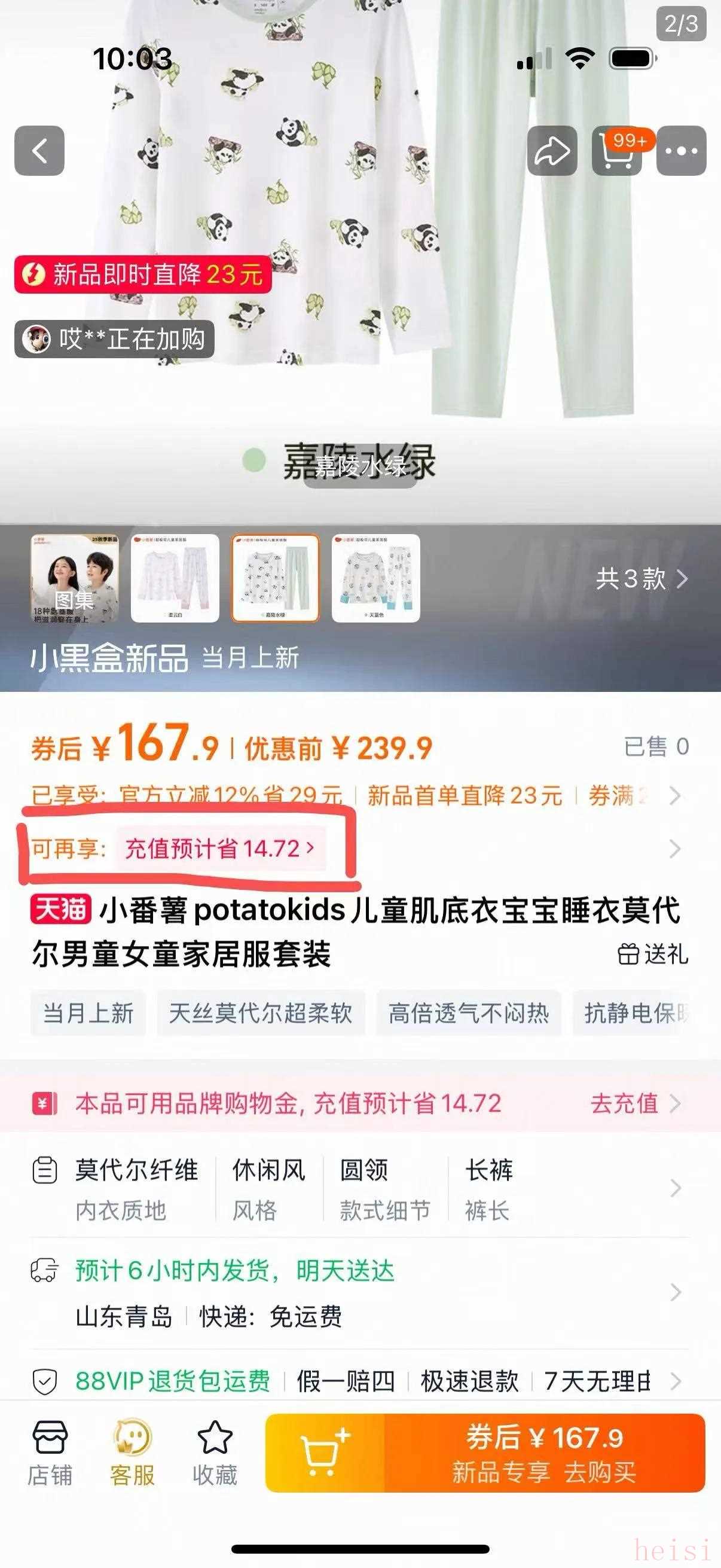Buy now at 券后¥167.9
This screenshot has width=721, height=1568.
[x=544, y=1453]
